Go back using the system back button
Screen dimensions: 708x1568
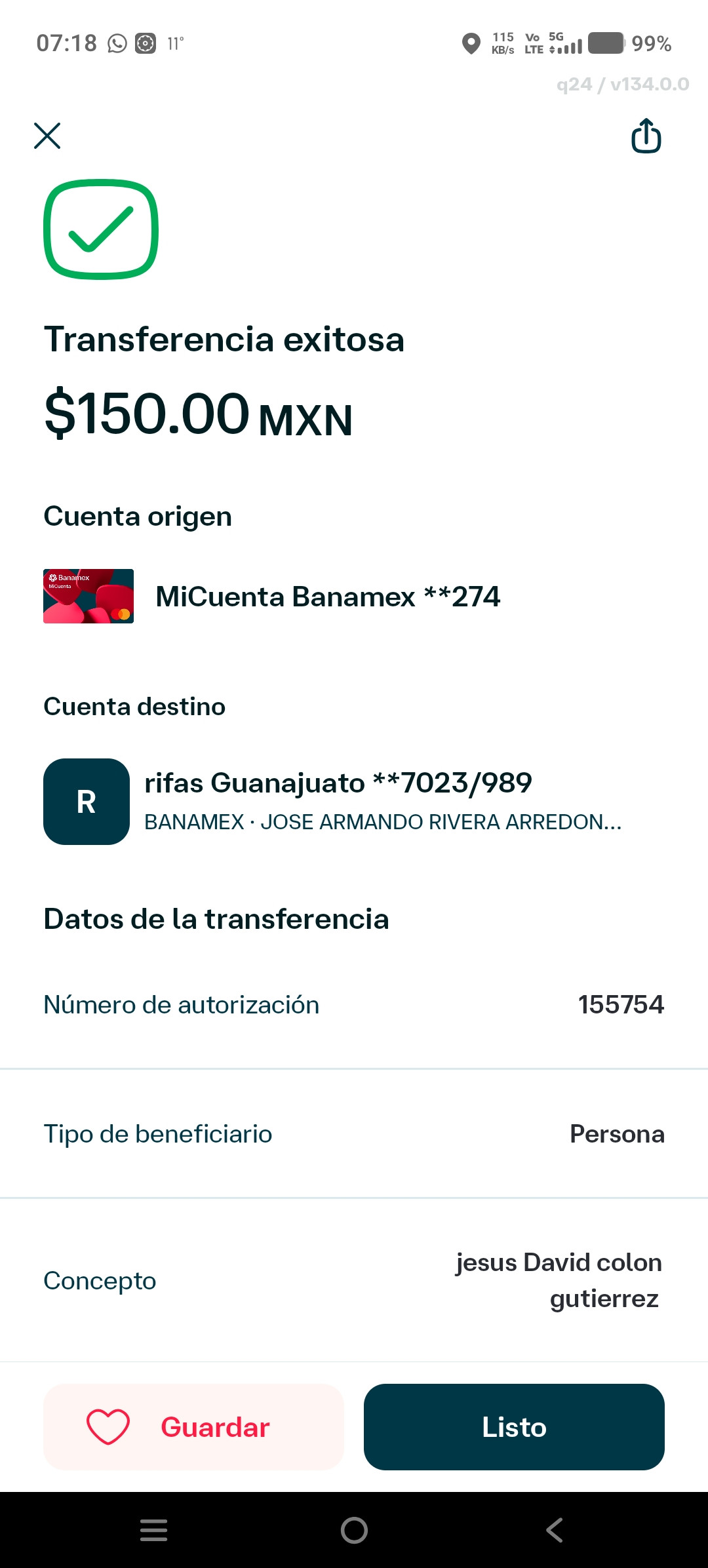(x=554, y=1531)
